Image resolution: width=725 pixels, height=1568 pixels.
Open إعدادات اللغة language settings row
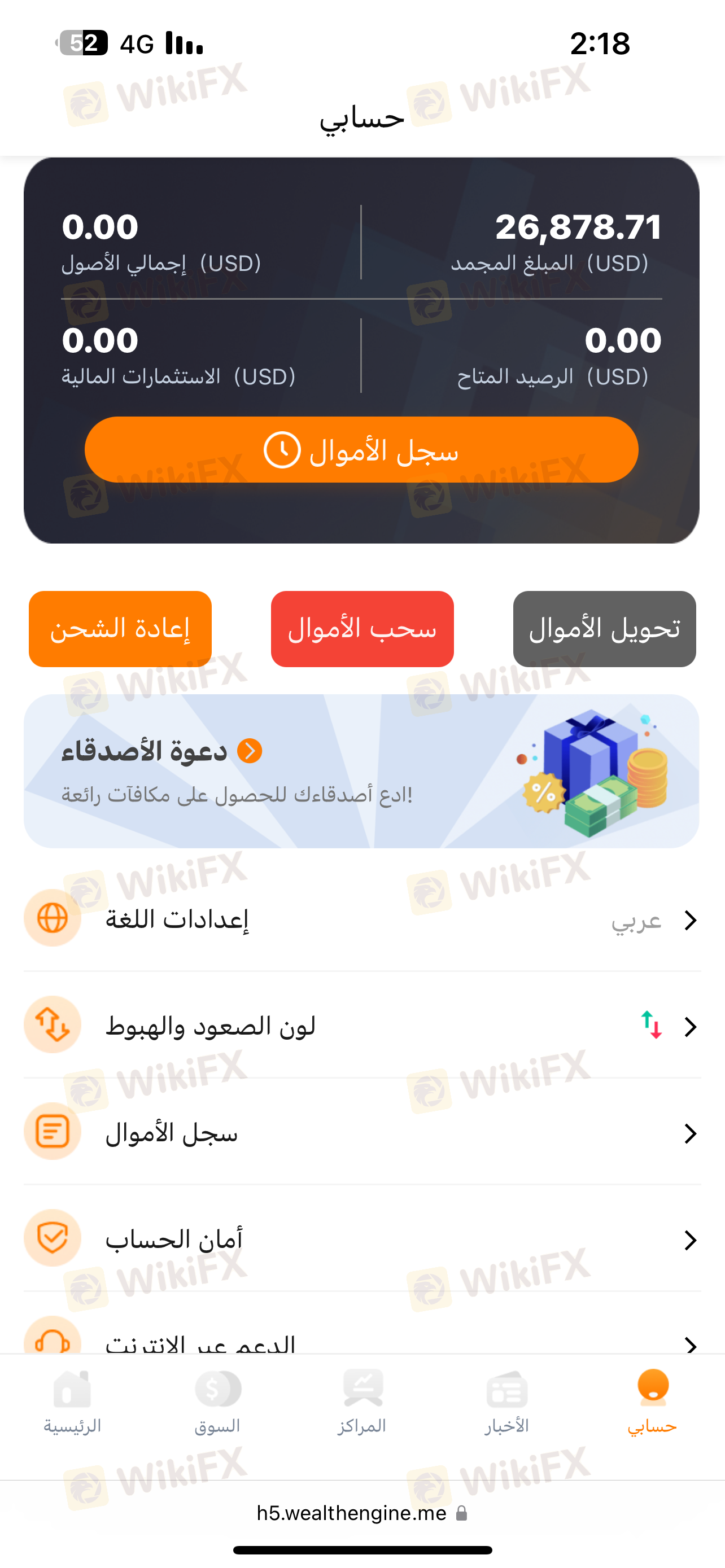point(361,919)
